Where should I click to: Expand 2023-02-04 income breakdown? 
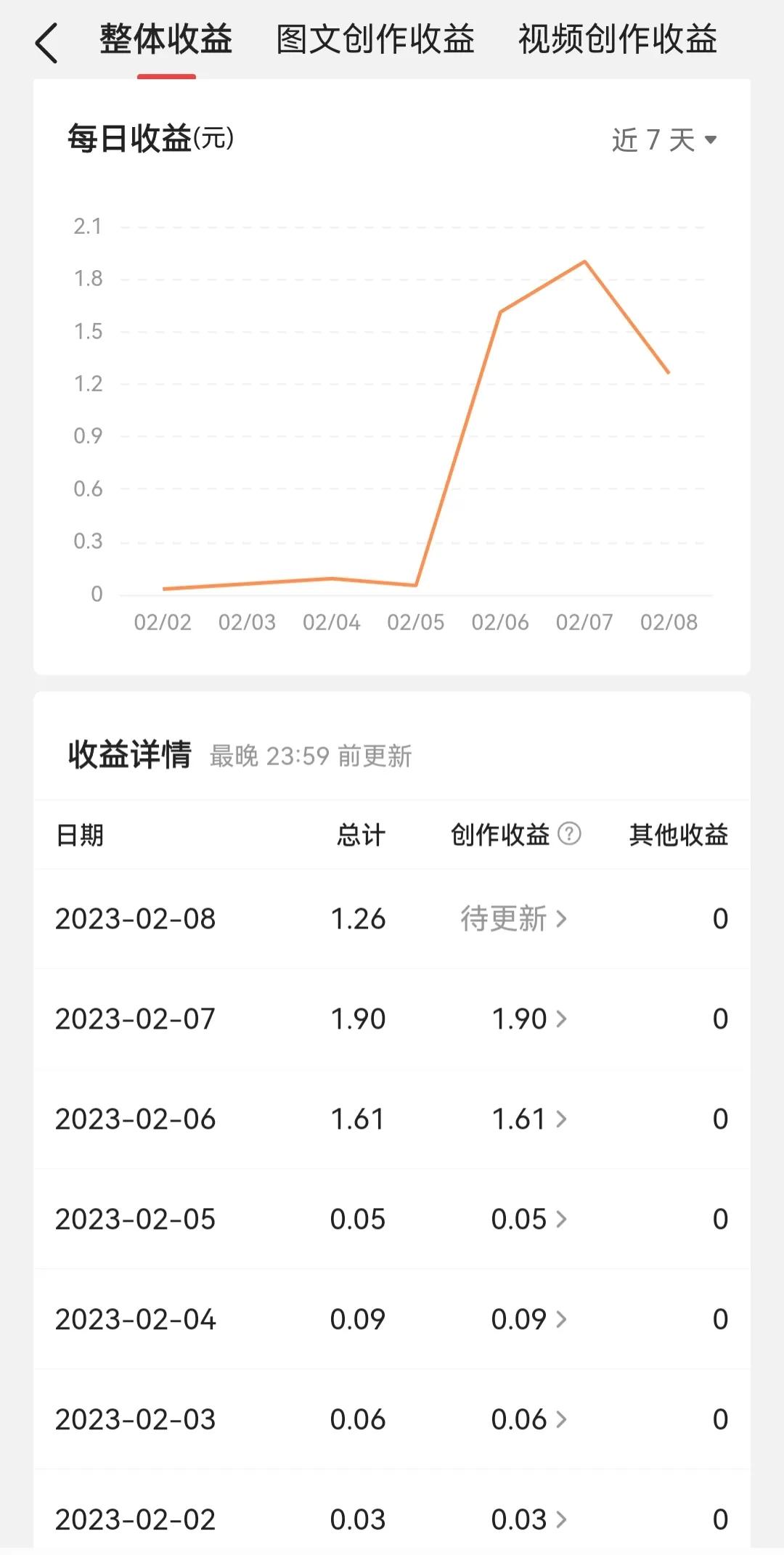[x=518, y=1320]
